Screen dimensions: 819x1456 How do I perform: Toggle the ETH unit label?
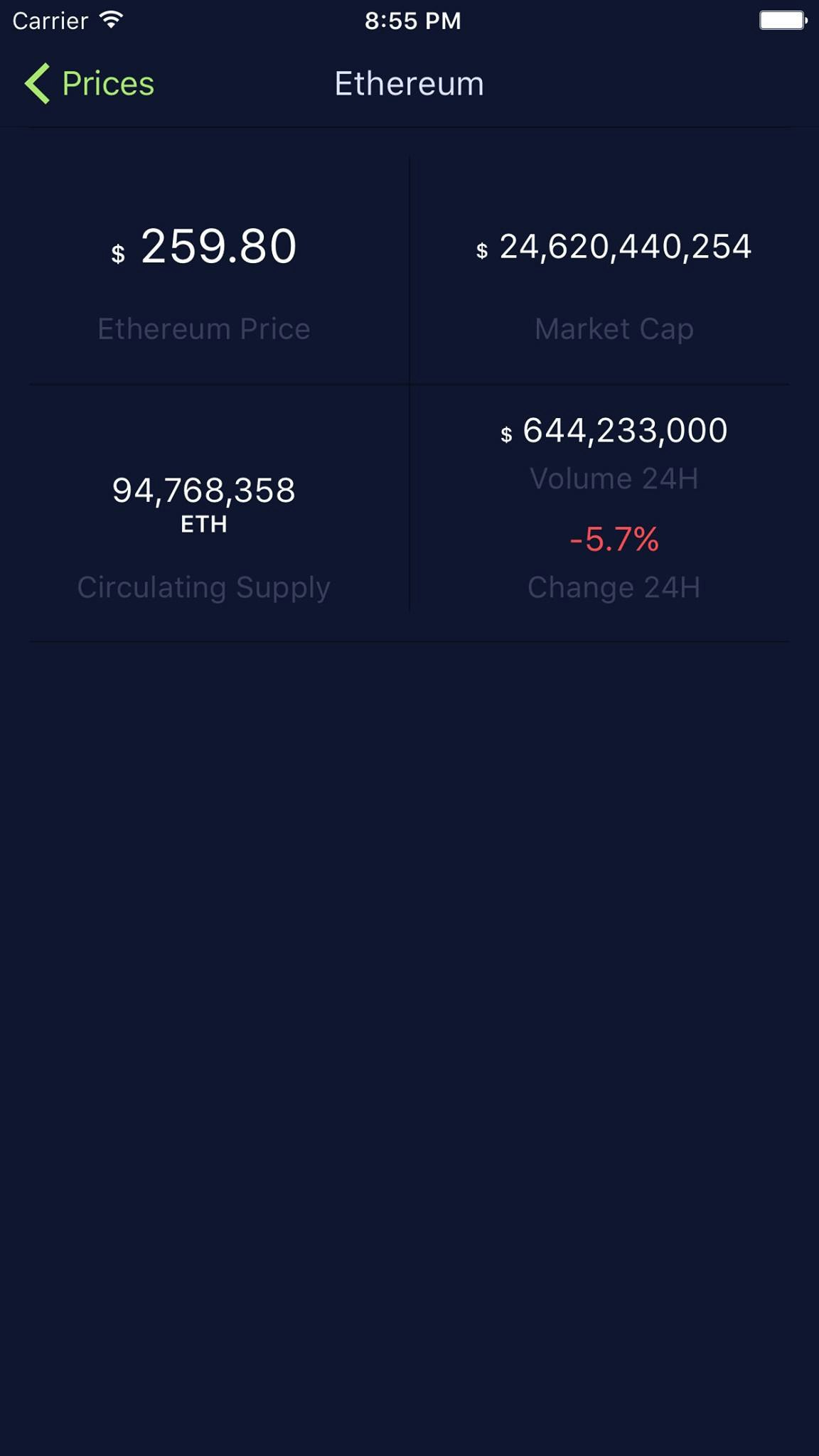(205, 525)
